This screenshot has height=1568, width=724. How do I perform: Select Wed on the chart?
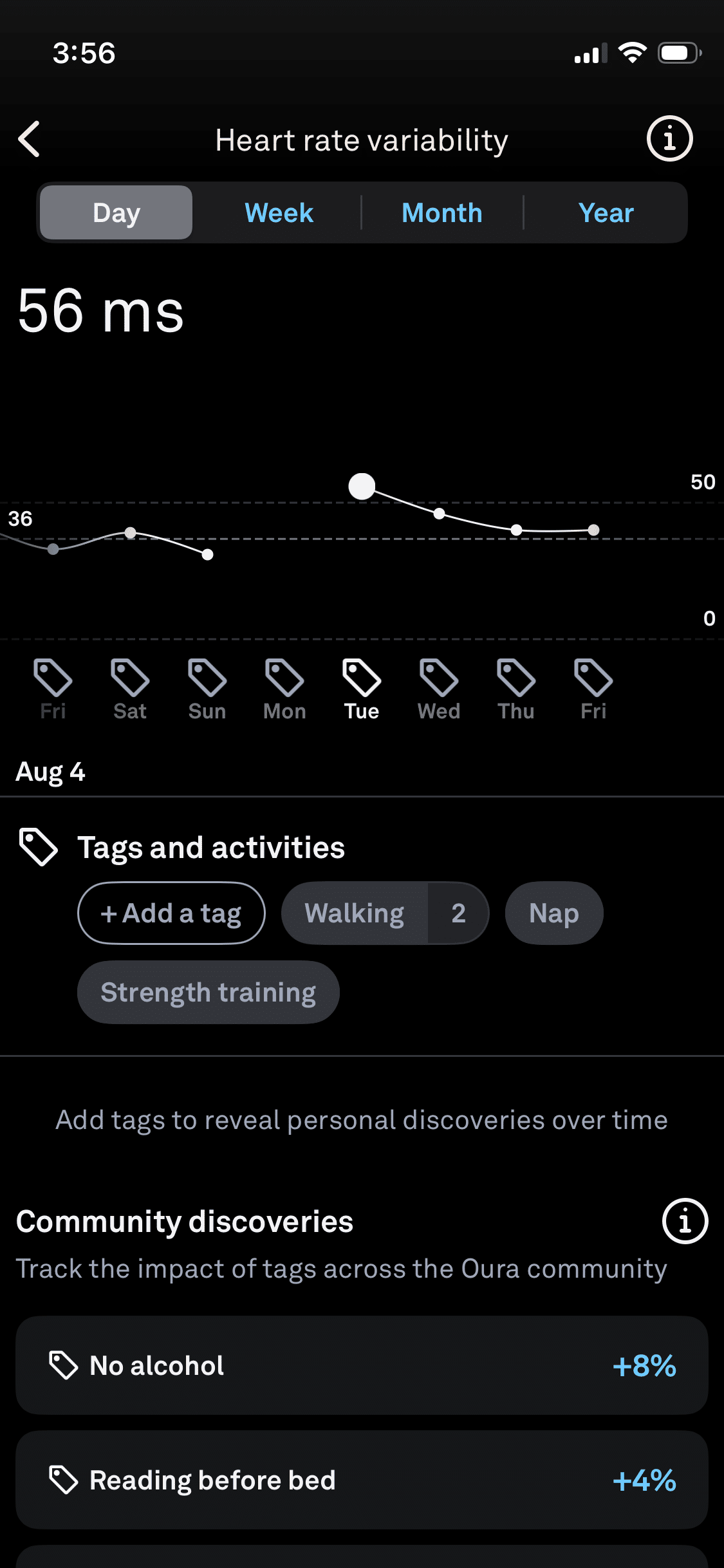click(439, 689)
